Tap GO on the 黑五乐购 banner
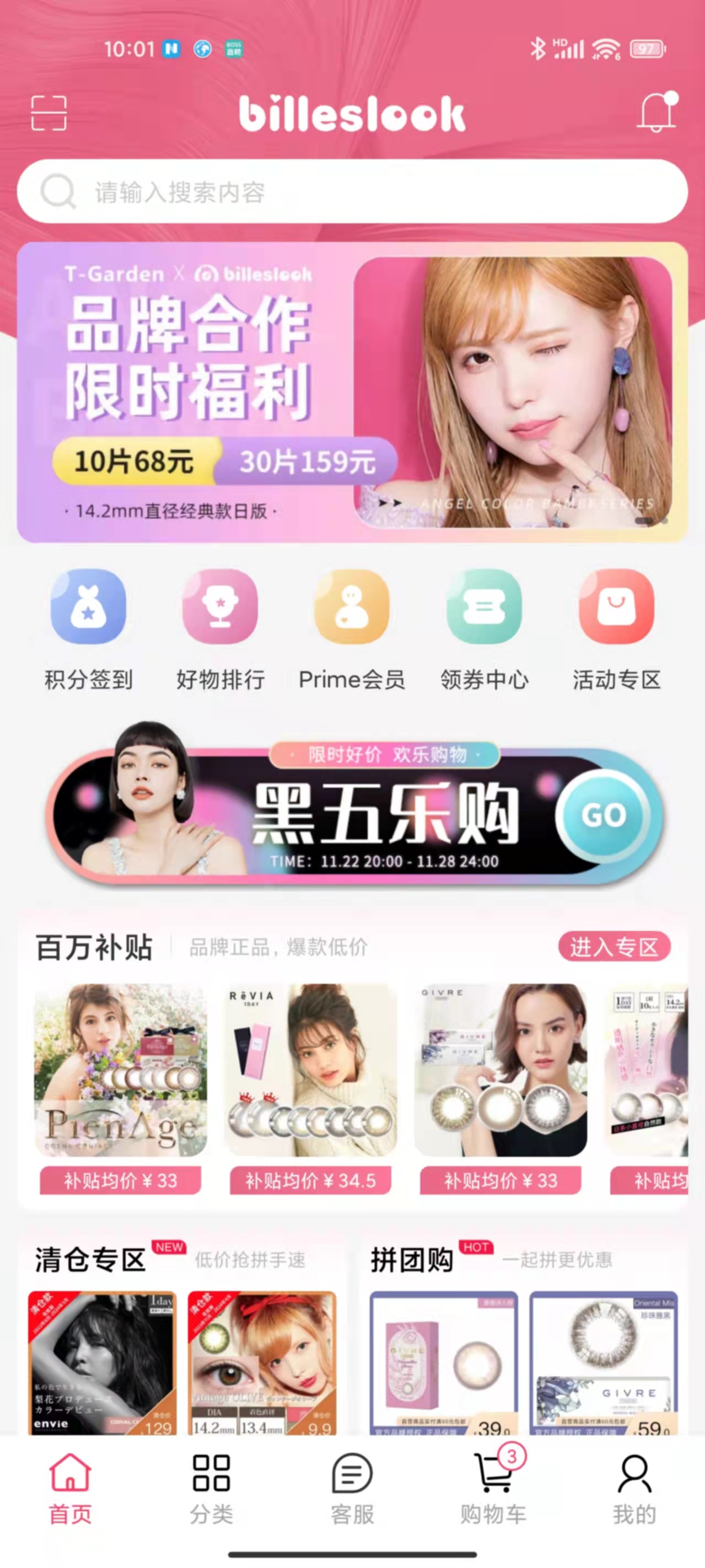The image size is (705, 1568). tap(602, 814)
